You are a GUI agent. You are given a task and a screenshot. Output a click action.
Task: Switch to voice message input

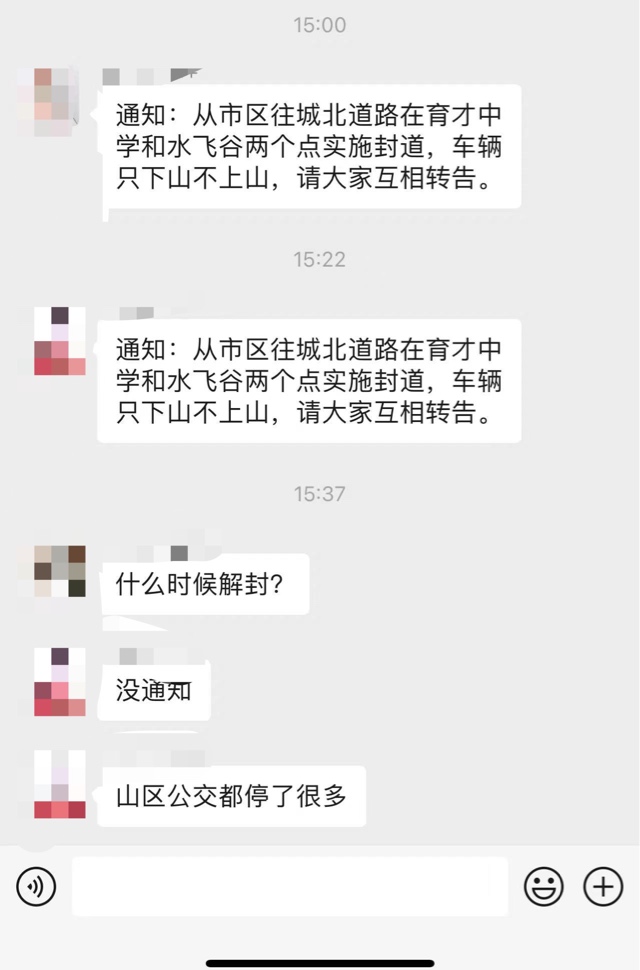point(36,886)
